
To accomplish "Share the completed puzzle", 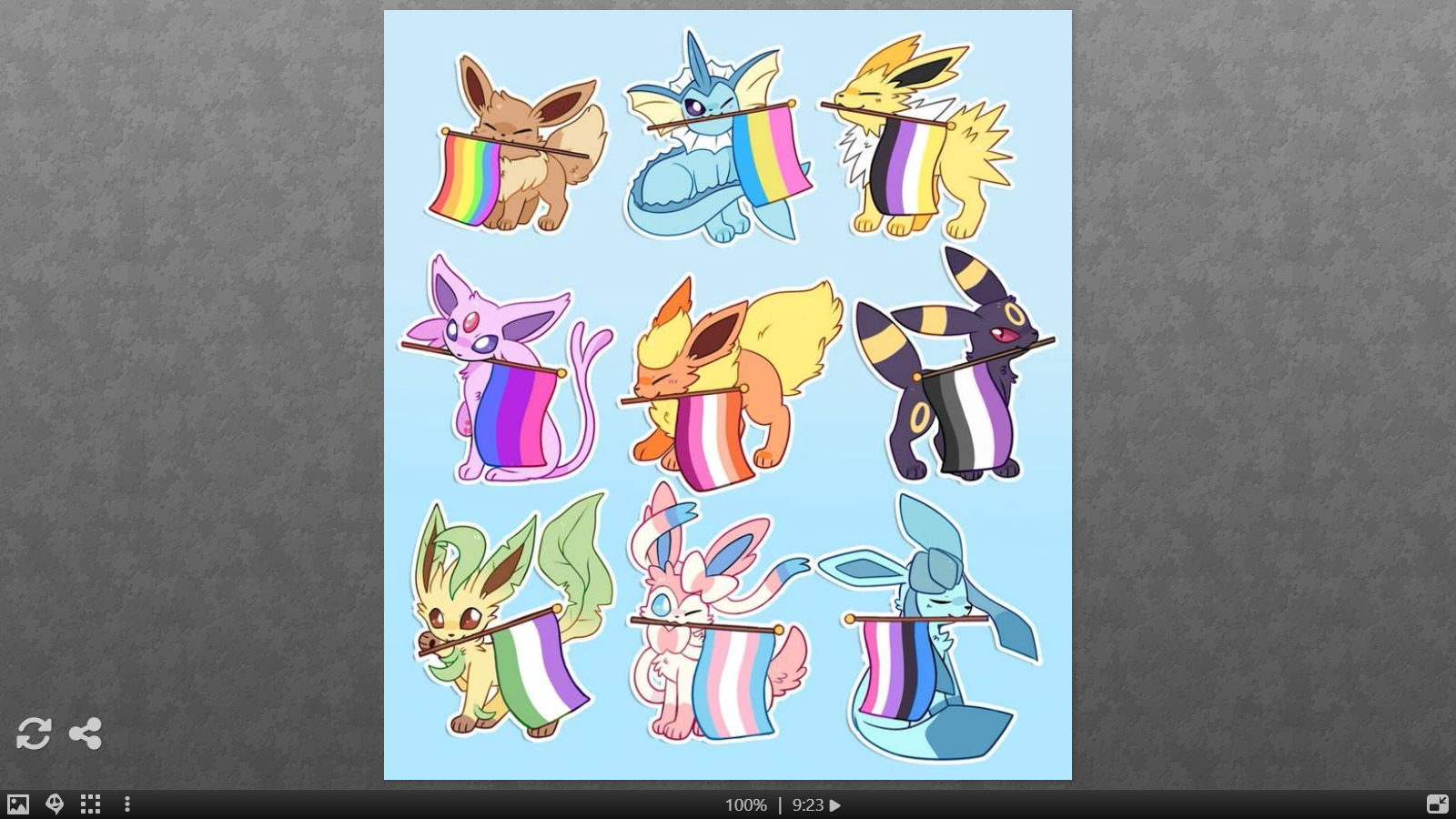I will tap(86, 733).
